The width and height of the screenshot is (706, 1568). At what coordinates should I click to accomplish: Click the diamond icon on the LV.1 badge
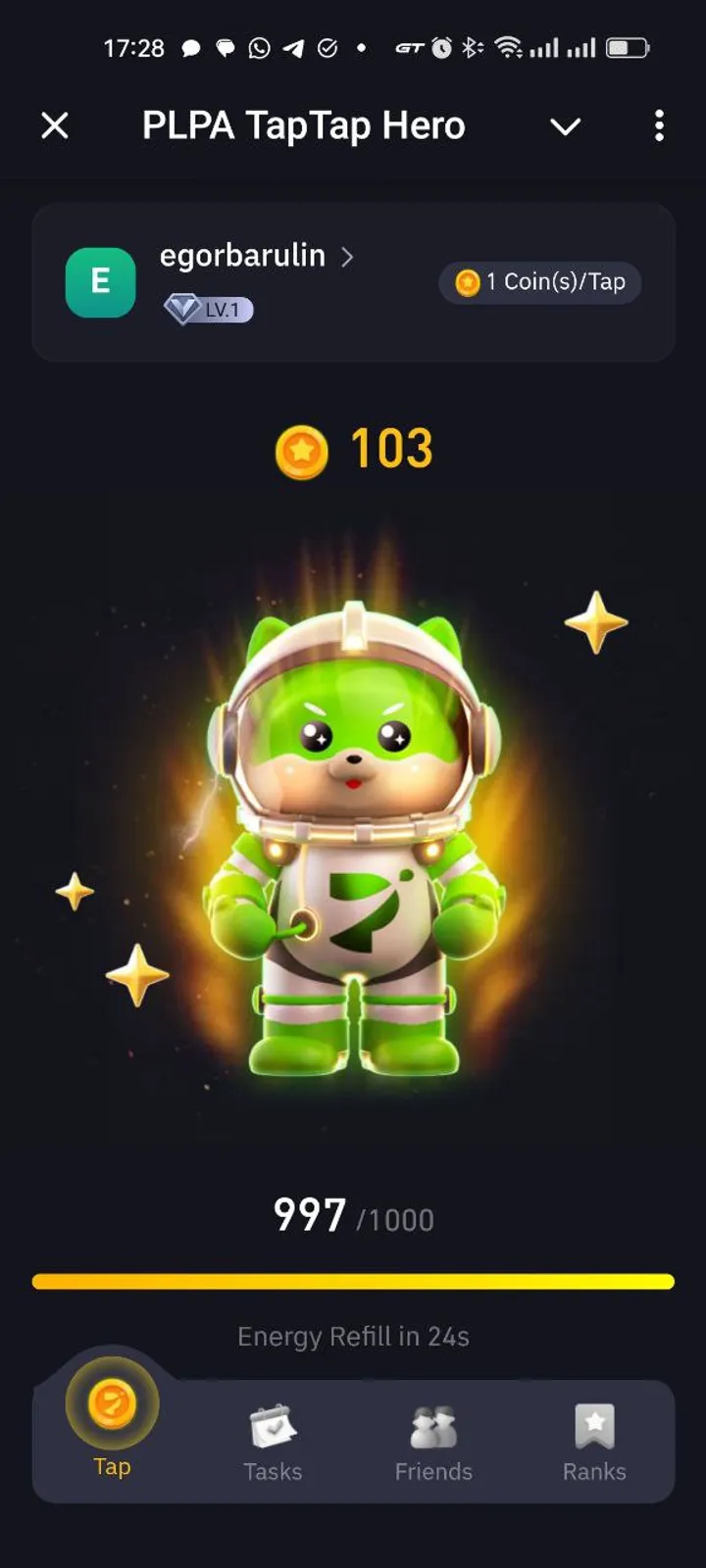(x=182, y=310)
